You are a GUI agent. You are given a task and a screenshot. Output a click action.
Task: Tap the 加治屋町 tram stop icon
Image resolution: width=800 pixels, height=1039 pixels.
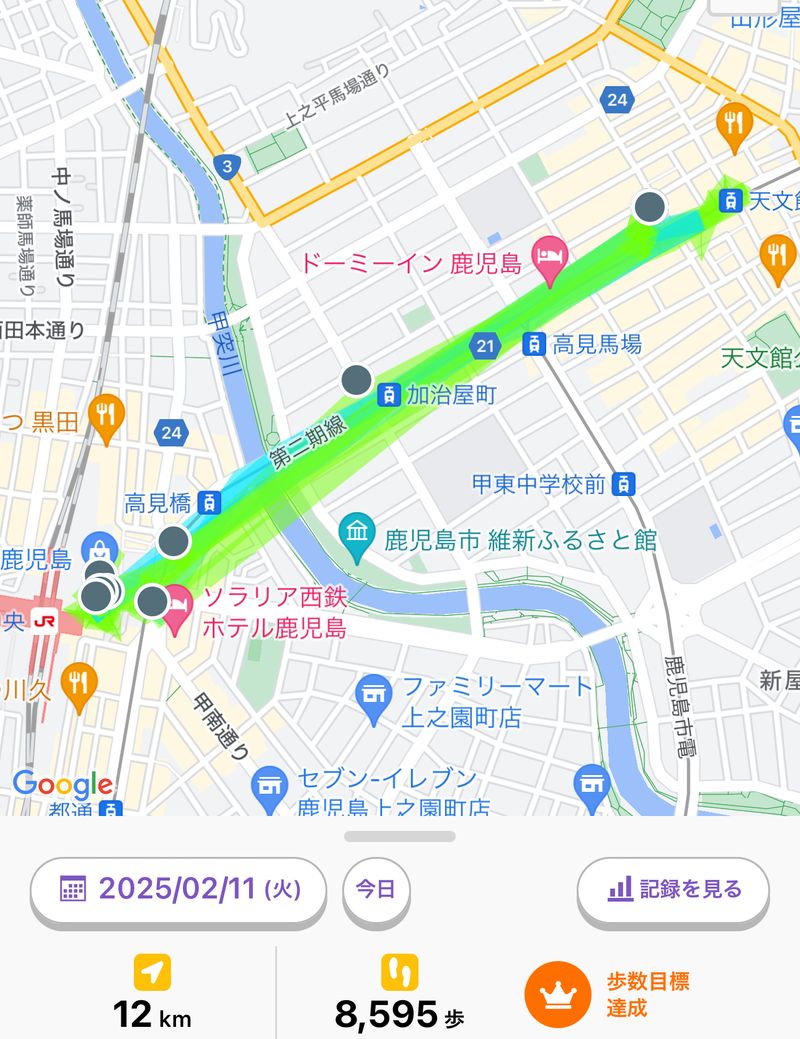click(389, 394)
